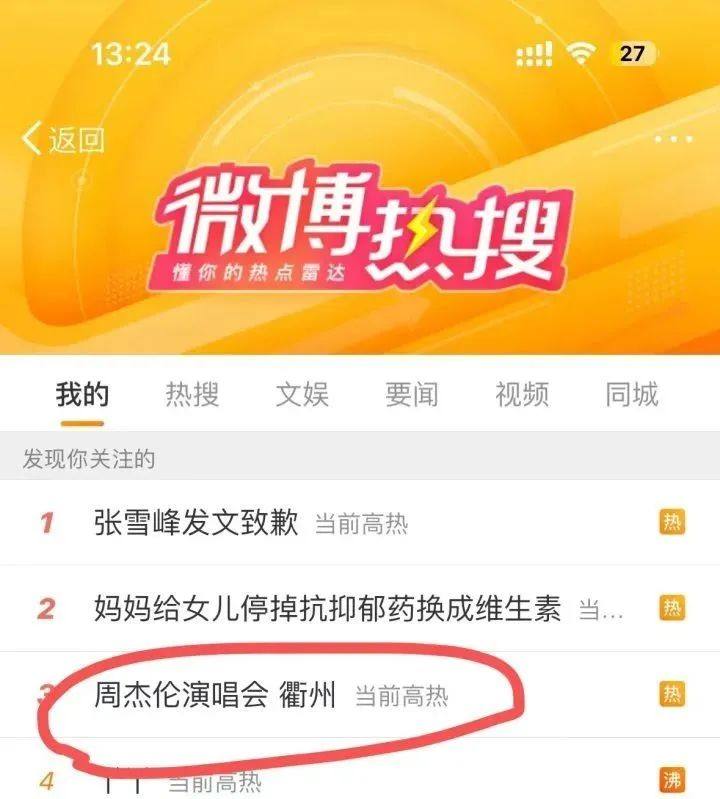
Task: Go back via 返回 button
Action: (x=62, y=139)
